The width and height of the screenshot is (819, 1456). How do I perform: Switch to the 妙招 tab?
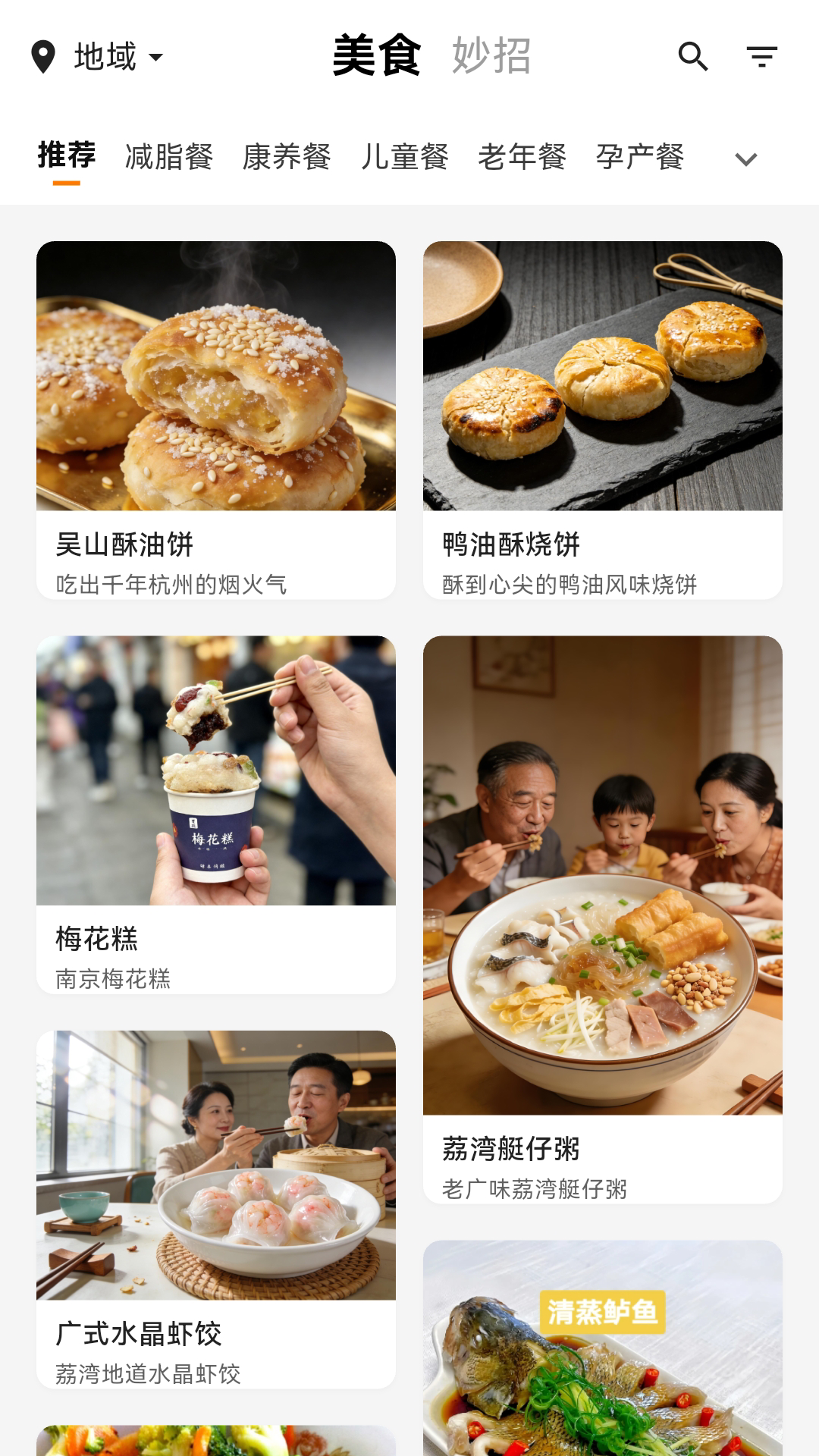[x=491, y=56]
